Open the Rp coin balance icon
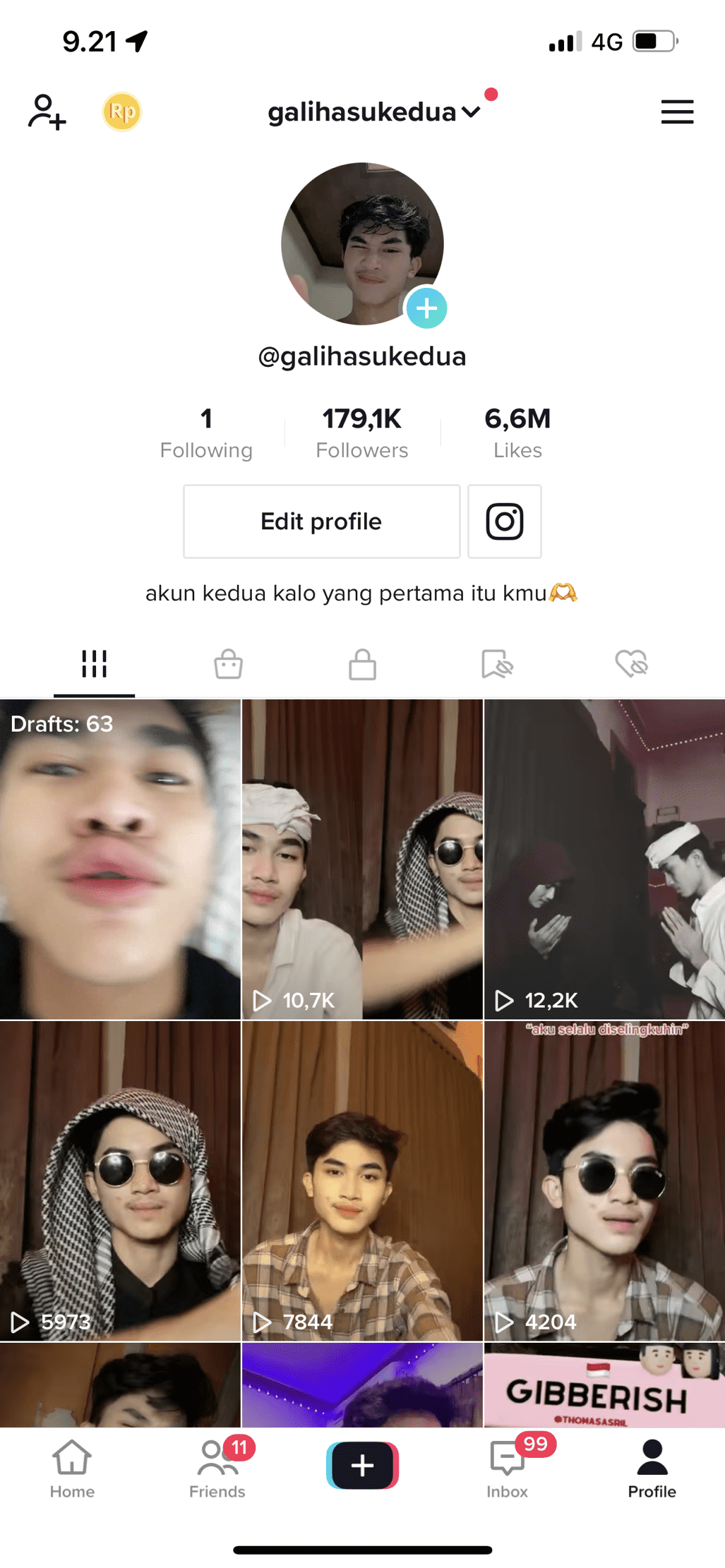This screenshot has width=725, height=1568. 122,111
